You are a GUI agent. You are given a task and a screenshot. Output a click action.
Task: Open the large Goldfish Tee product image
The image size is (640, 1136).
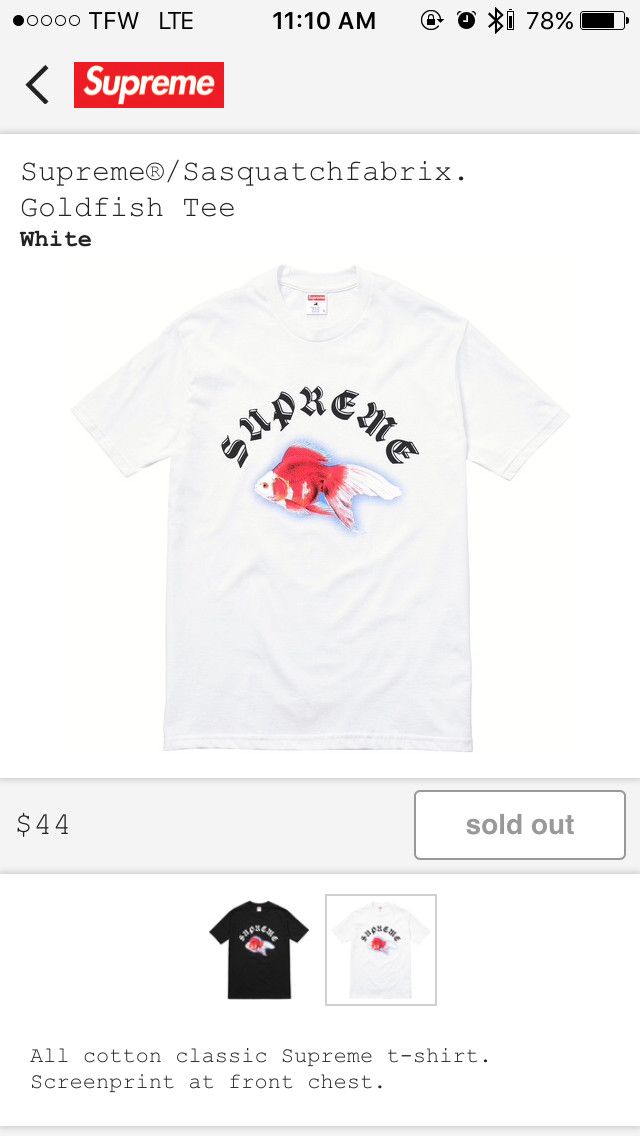click(320, 507)
